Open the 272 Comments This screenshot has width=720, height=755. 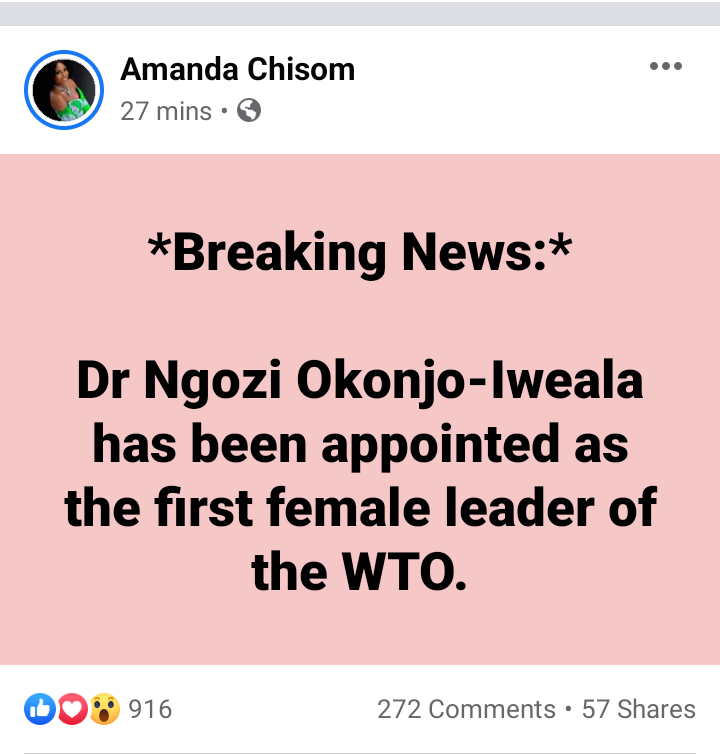coord(465,709)
